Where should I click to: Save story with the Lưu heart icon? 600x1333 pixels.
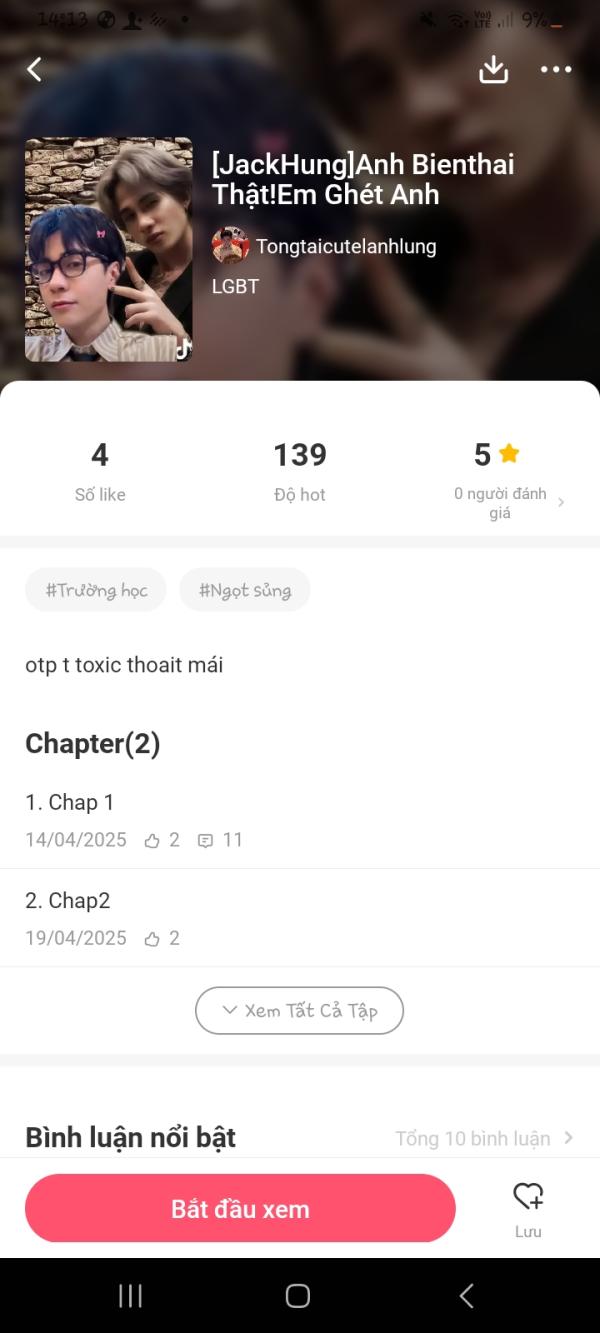528,1207
